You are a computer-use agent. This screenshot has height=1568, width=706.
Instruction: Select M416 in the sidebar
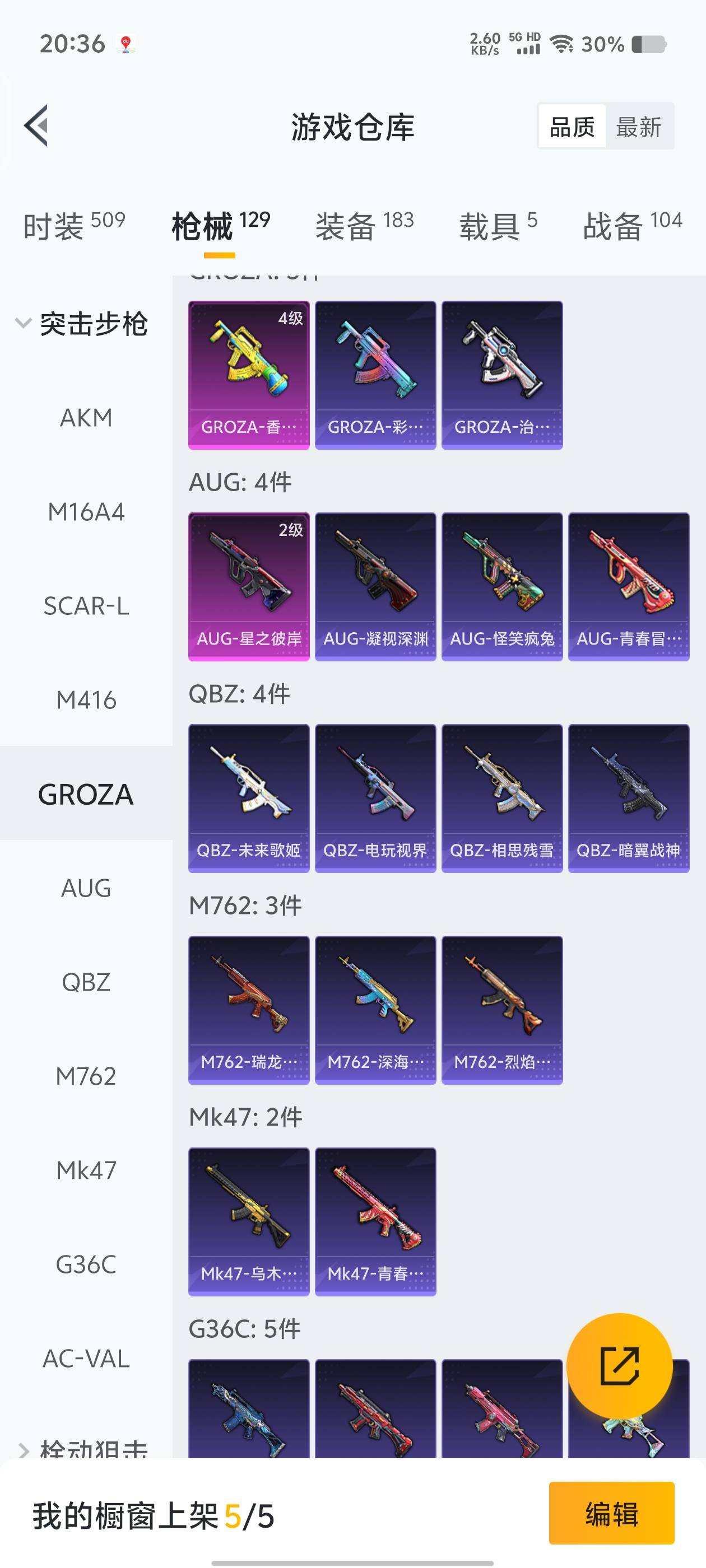[x=86, y=701]
